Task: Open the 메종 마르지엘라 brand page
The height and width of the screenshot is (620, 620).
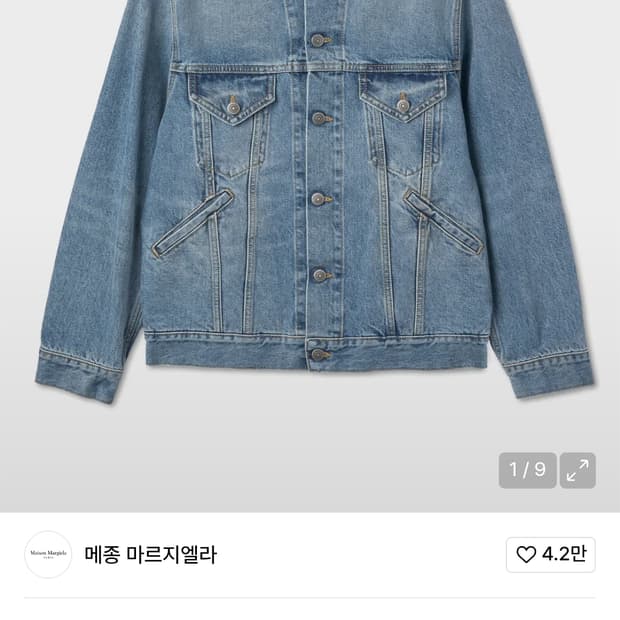Action: [150, 554]
